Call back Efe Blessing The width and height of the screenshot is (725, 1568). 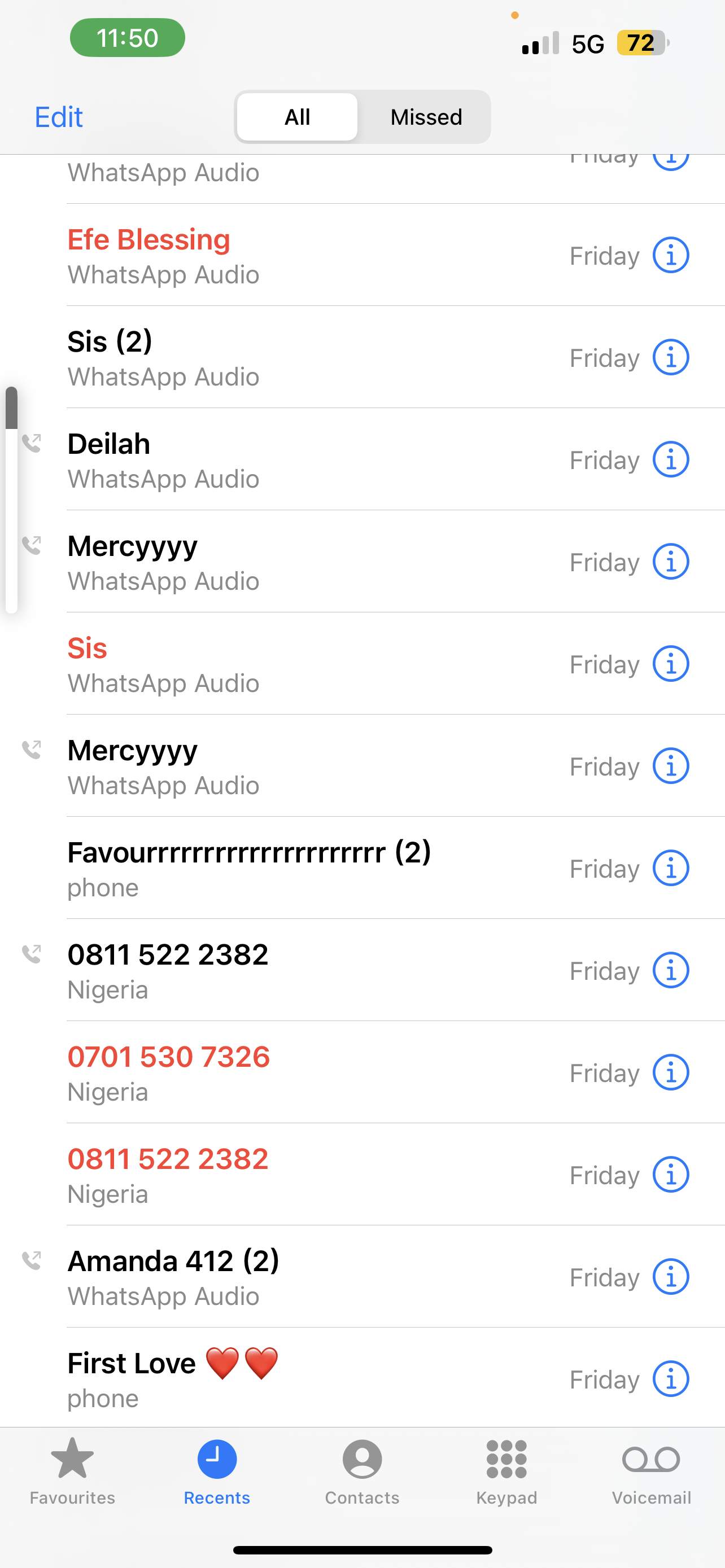(x=243, y=256)
